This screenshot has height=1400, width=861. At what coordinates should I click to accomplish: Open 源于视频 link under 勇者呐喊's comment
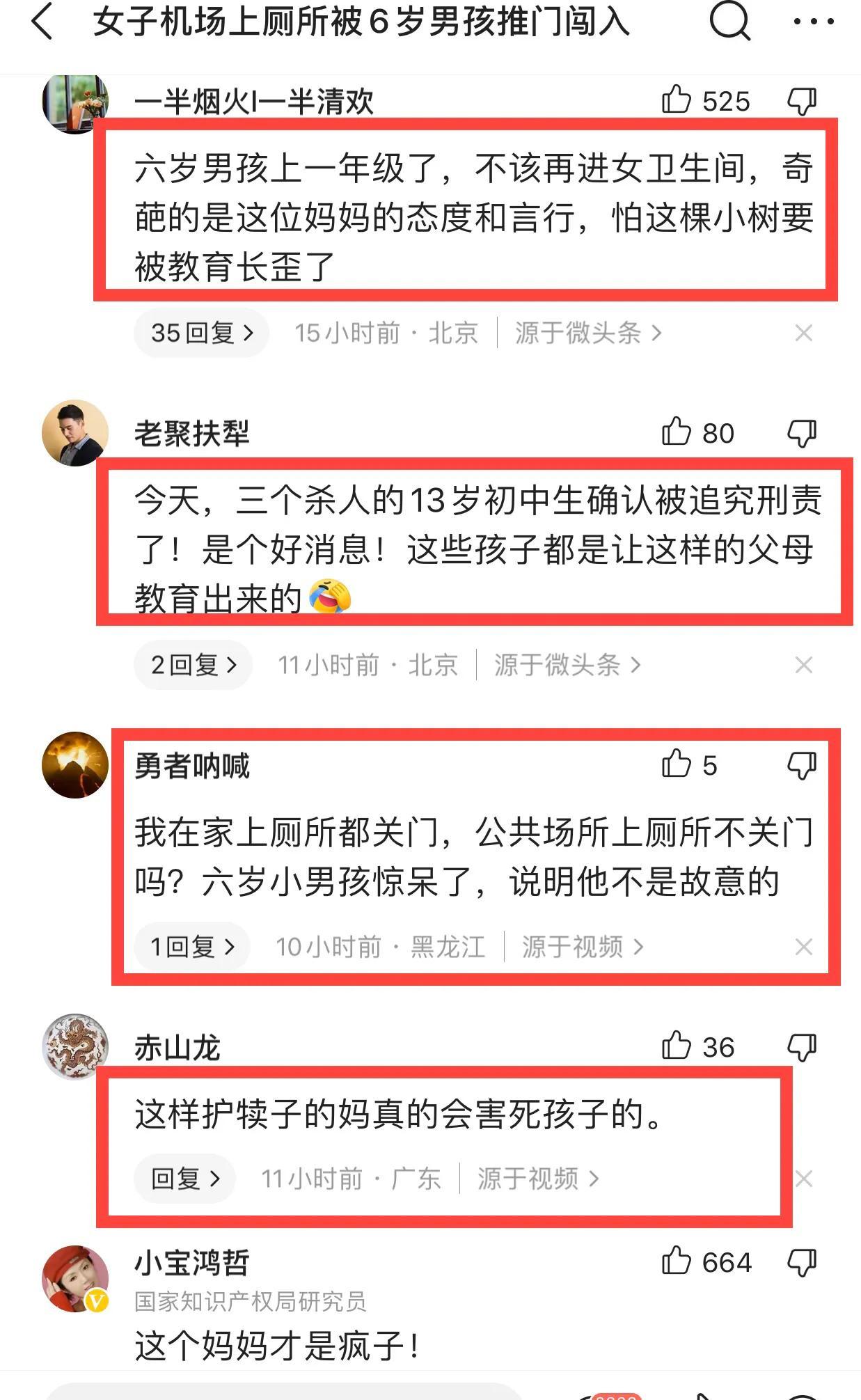pyautogui.click(x=582, y=946)
